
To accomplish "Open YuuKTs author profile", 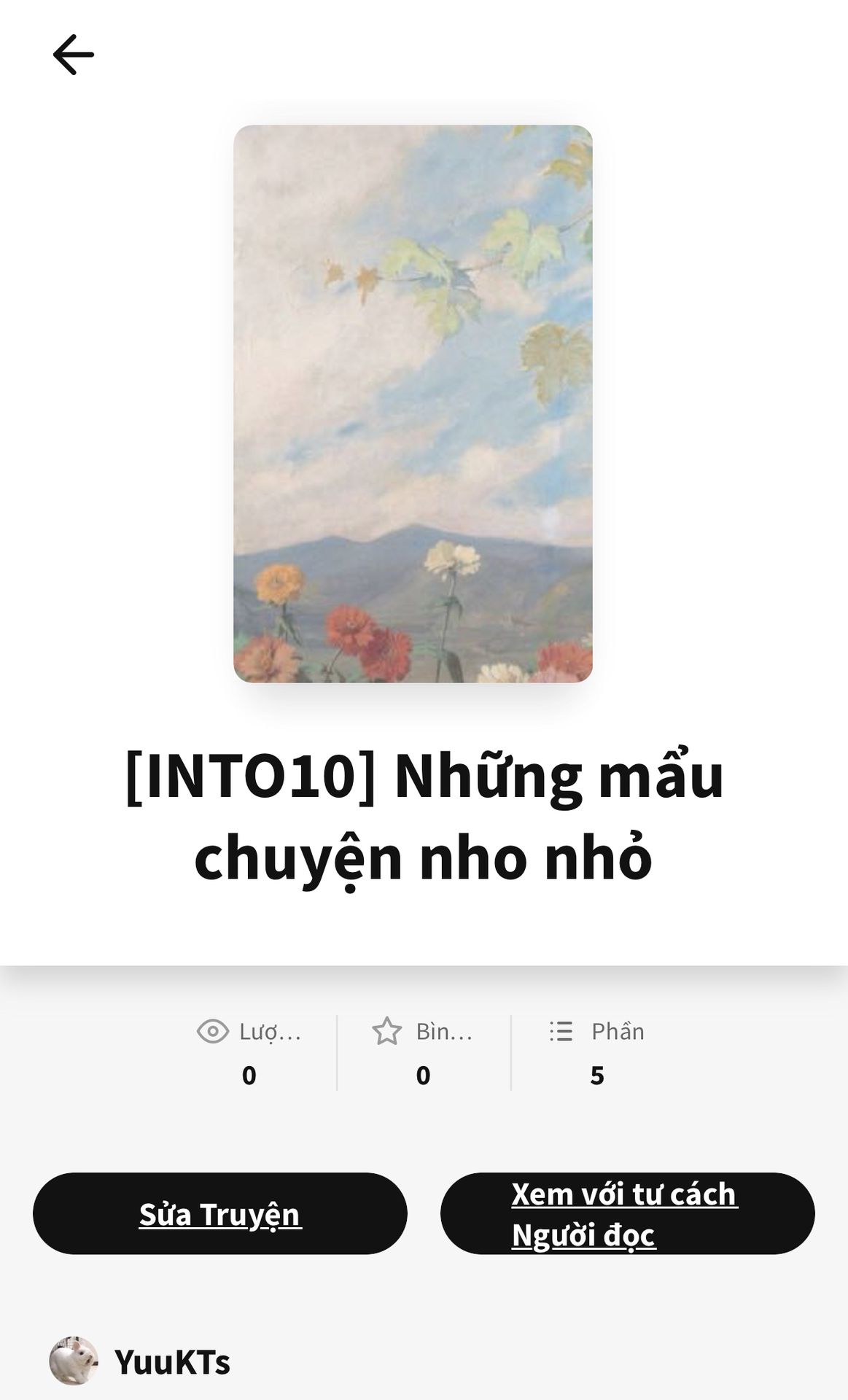I will [171, 1361].
